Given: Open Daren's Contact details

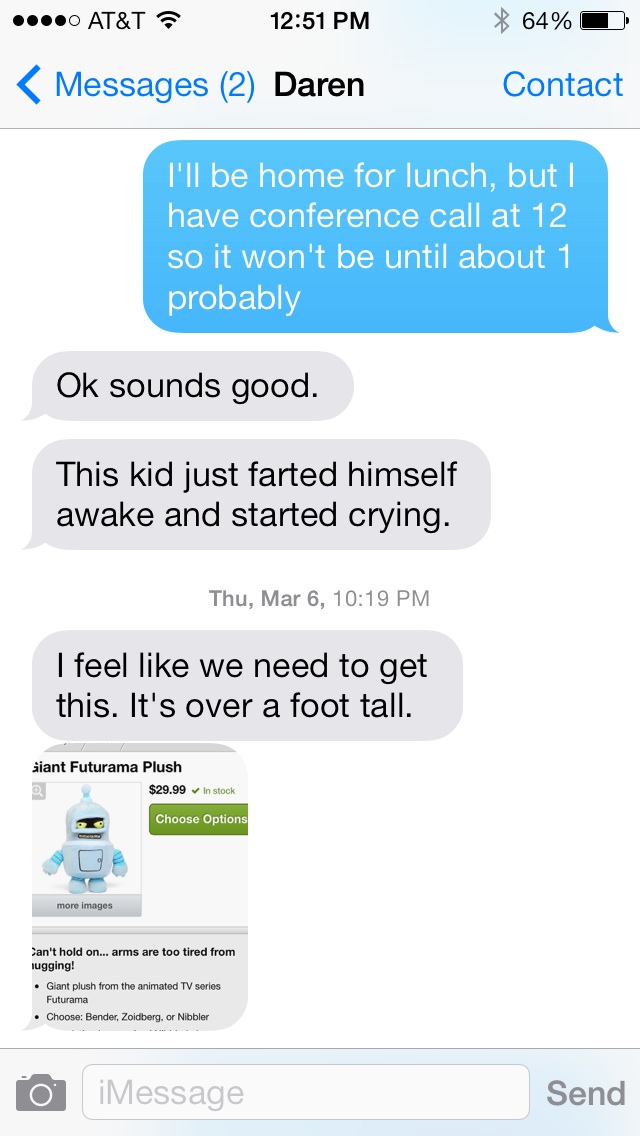Looking at the screenshot, I should [x=562, y=85].
